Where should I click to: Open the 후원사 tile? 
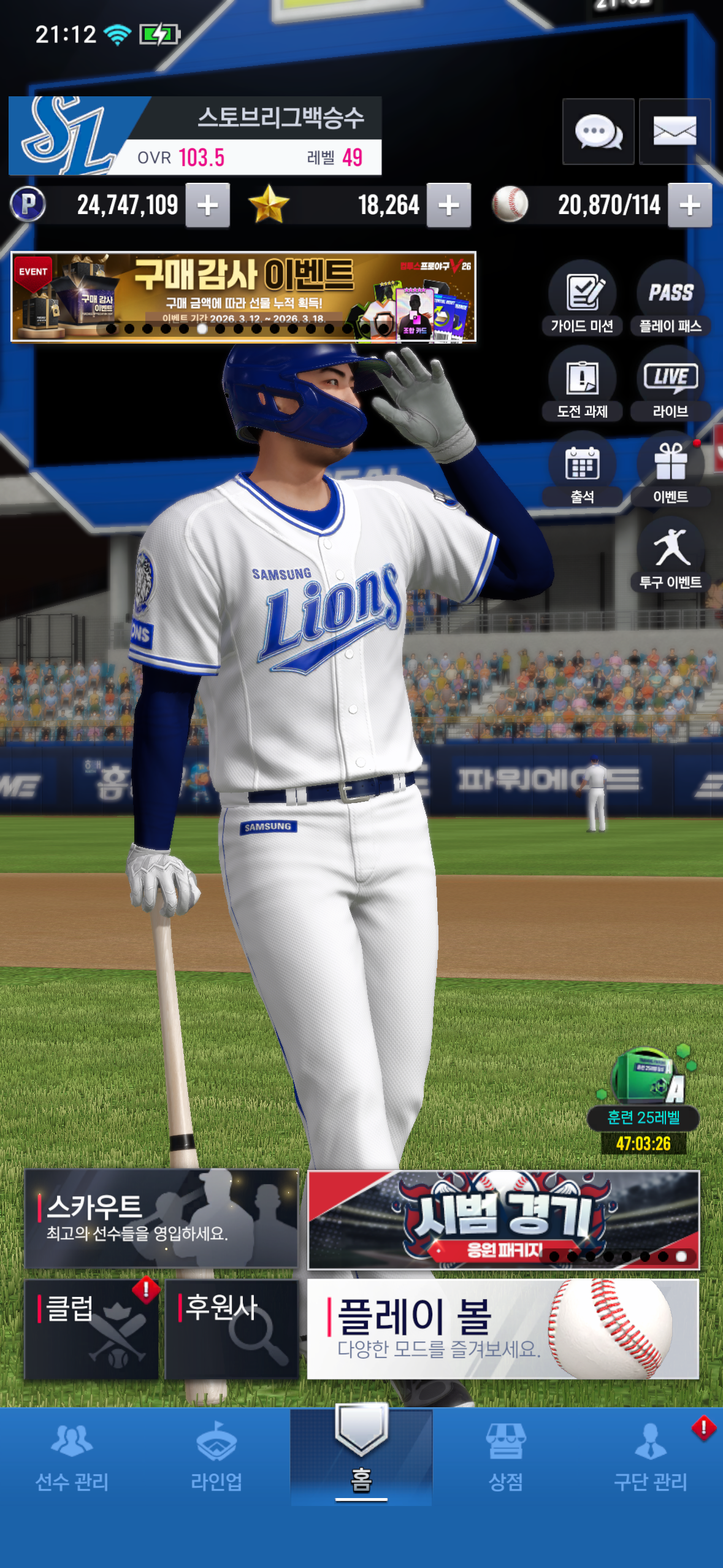coord(232,1329)
